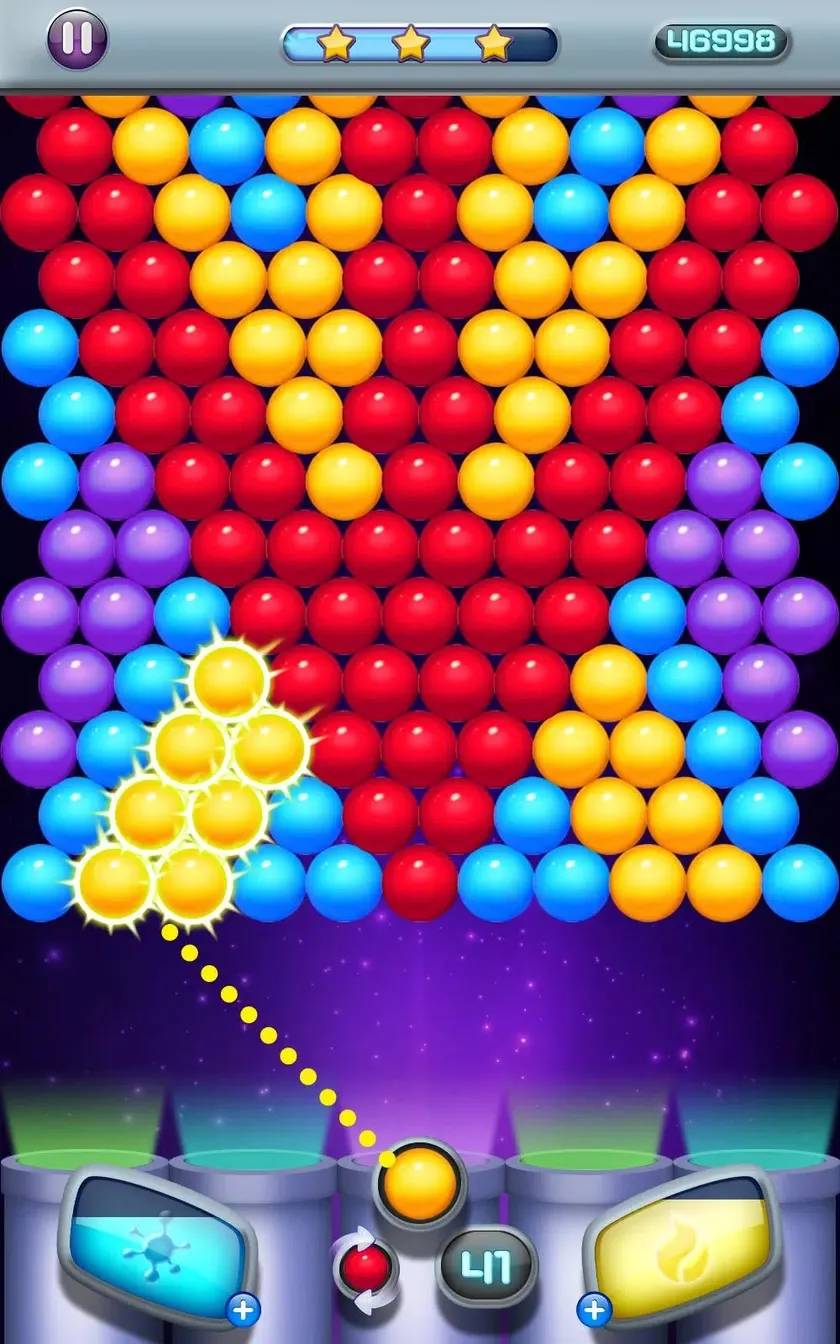Pause the game
This screenshot has width=840, height=1344.
tap(77, 39)
